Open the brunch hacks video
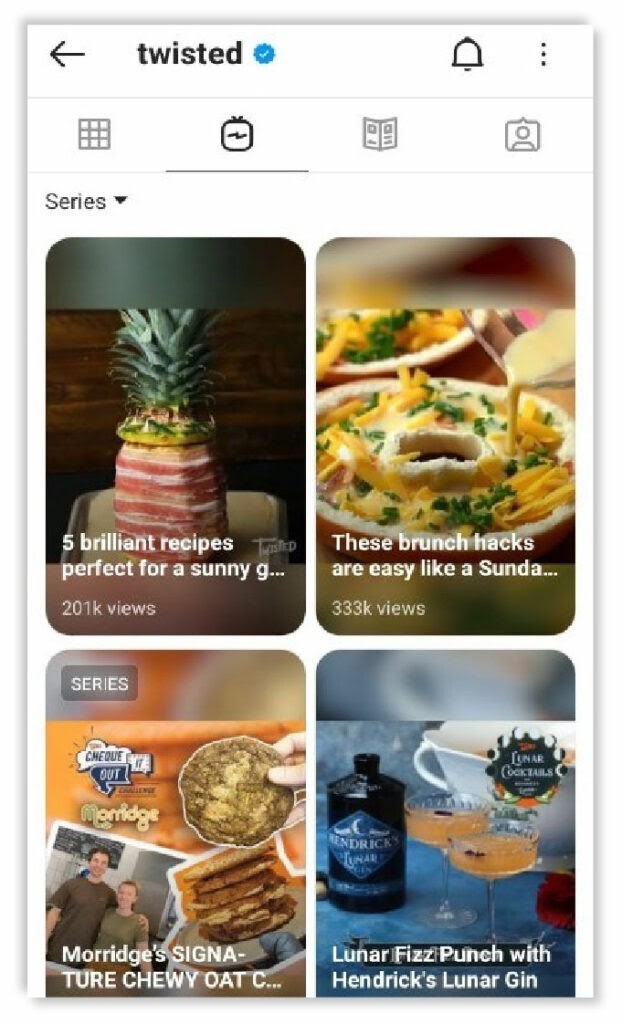 tap(445, 435)
